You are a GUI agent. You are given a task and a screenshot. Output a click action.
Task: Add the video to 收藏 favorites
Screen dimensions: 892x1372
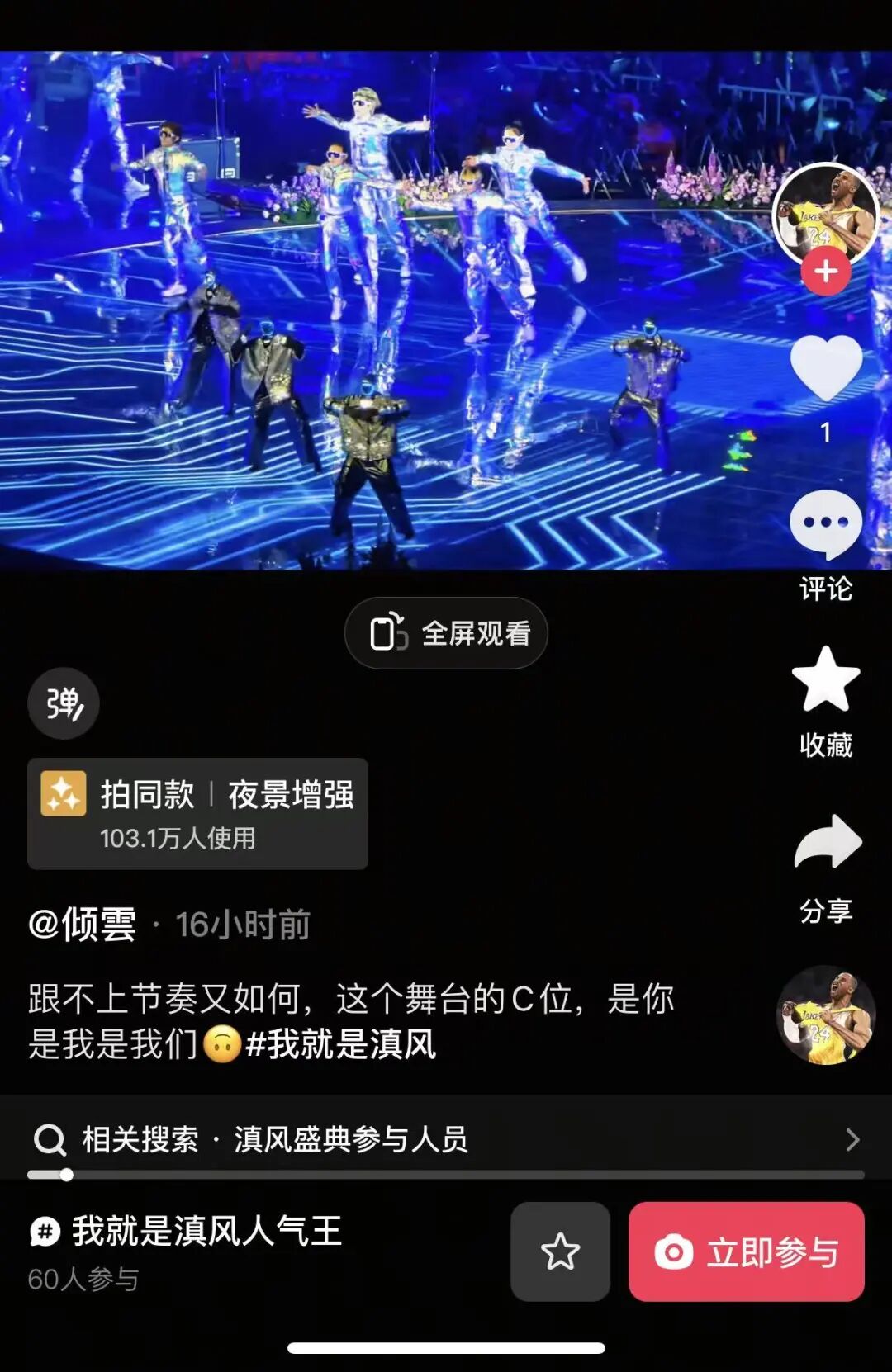tap(825, 681)
